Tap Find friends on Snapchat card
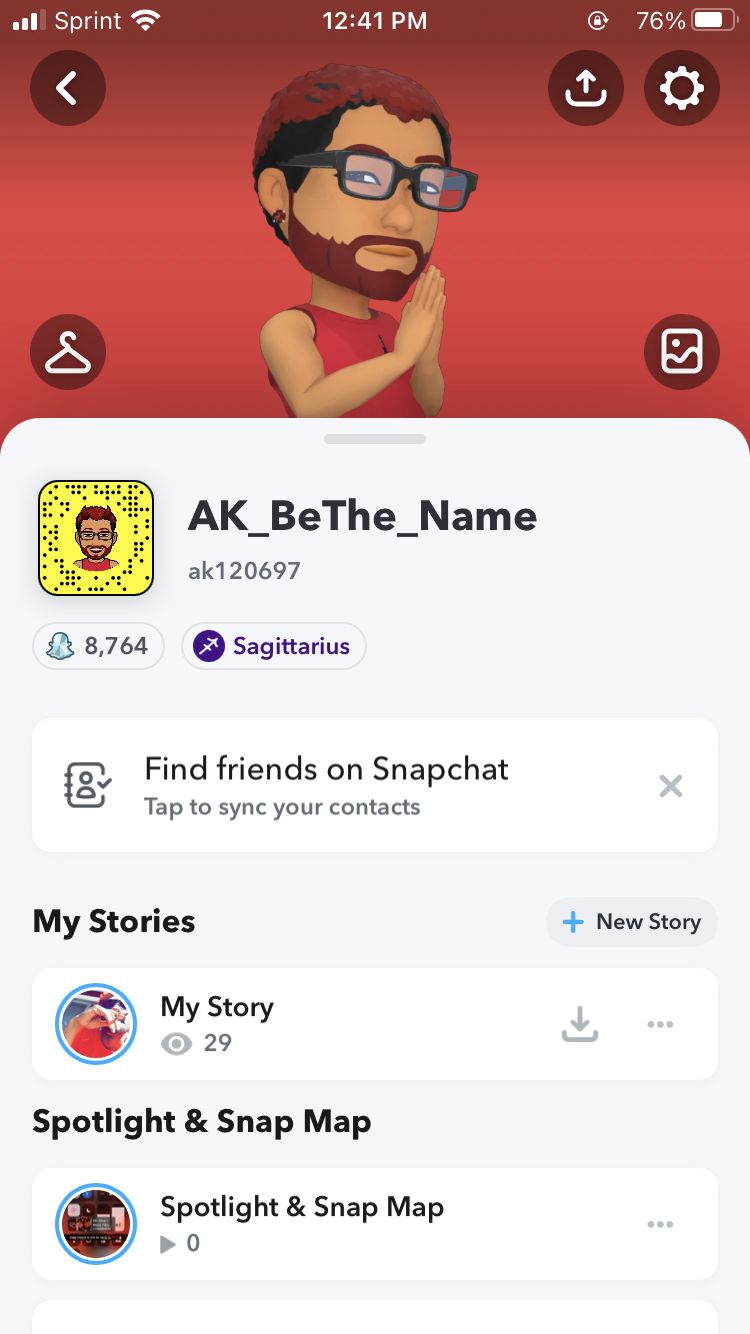750x1334 pixels. click(375, 785)
